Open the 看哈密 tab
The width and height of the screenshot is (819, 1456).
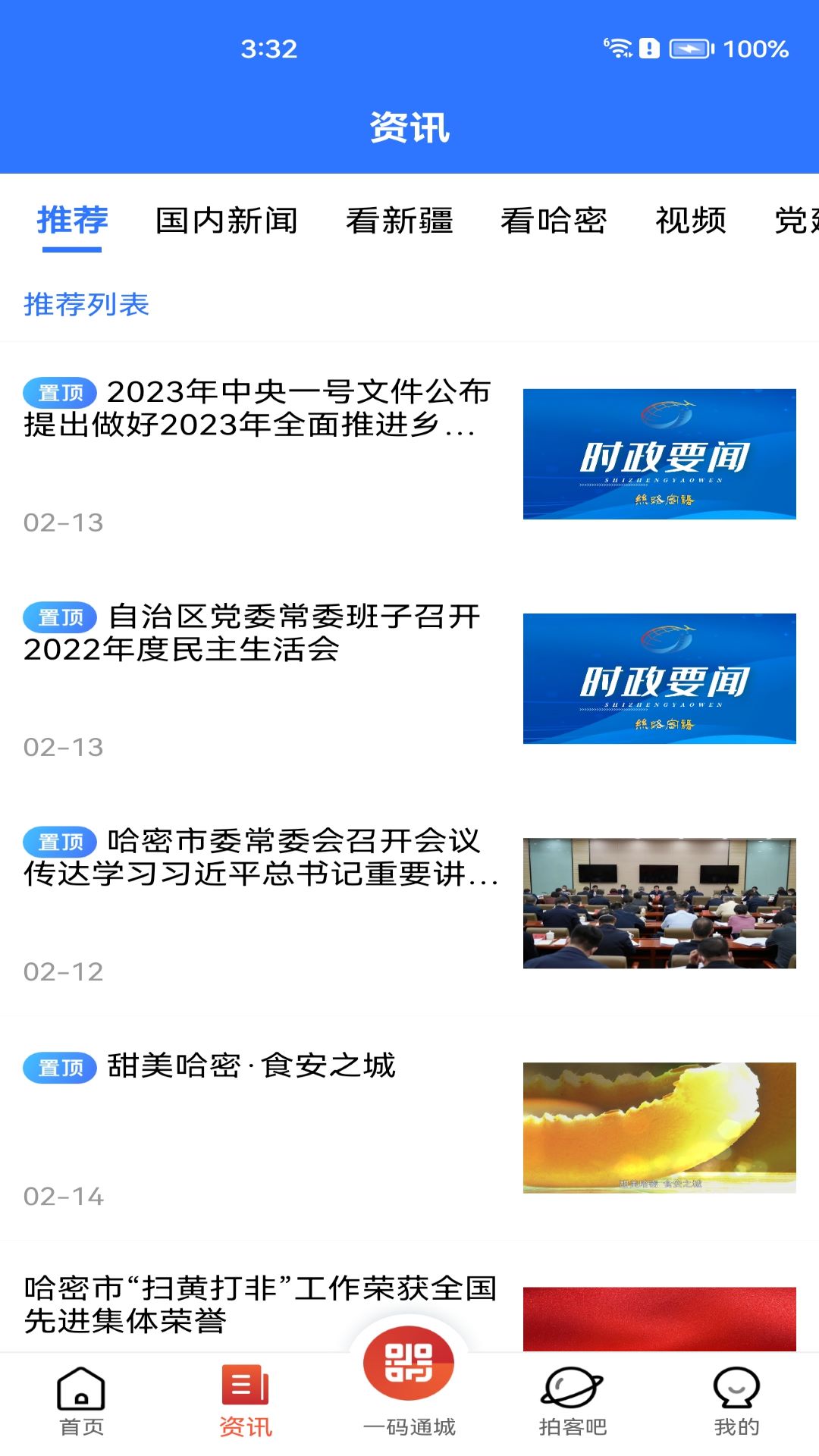(554, 221)
